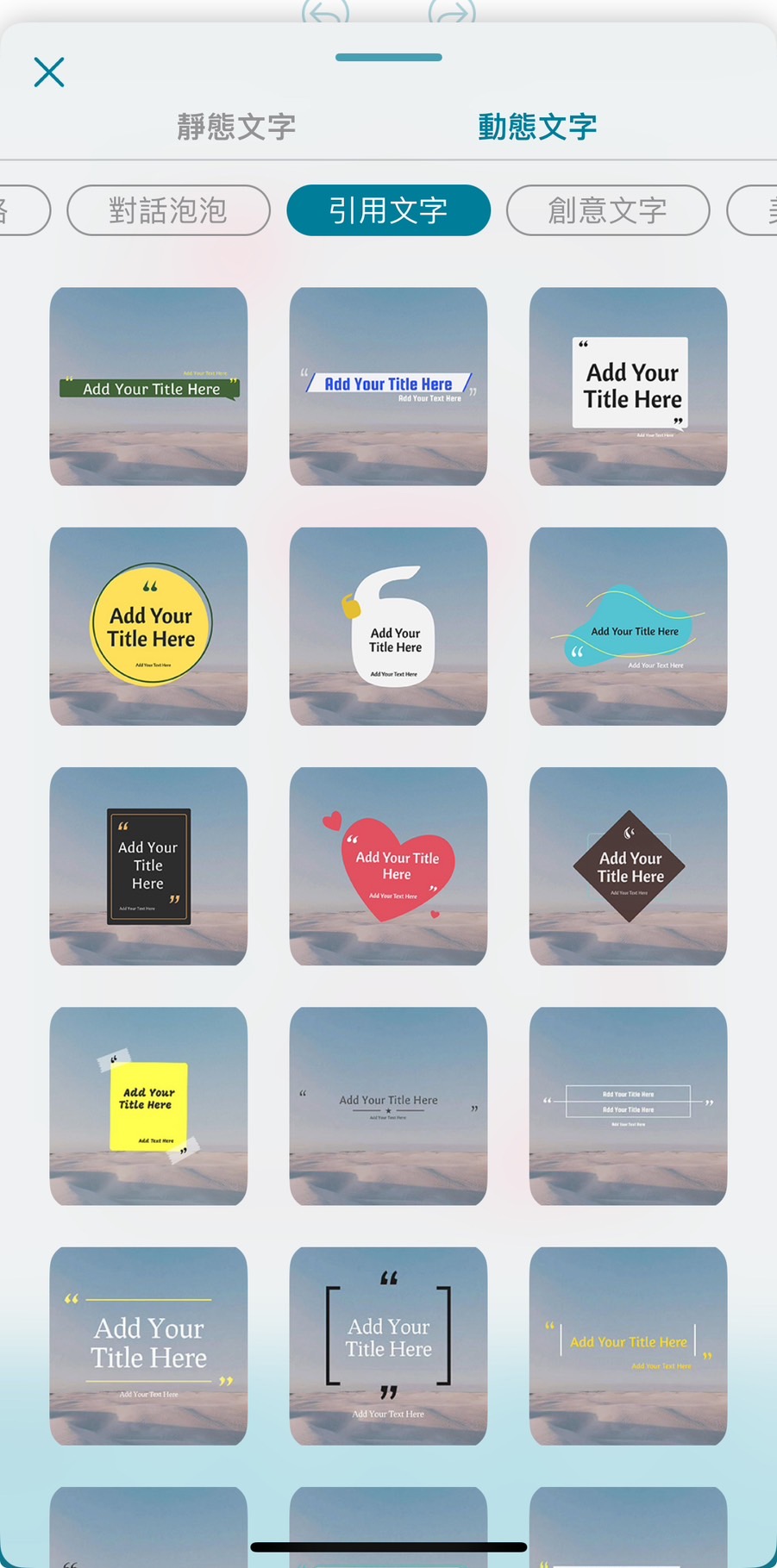This screenshot has width=777, height=1568.
Task: Switch to the 動態文字 tab
Action: tap(537, 127)
